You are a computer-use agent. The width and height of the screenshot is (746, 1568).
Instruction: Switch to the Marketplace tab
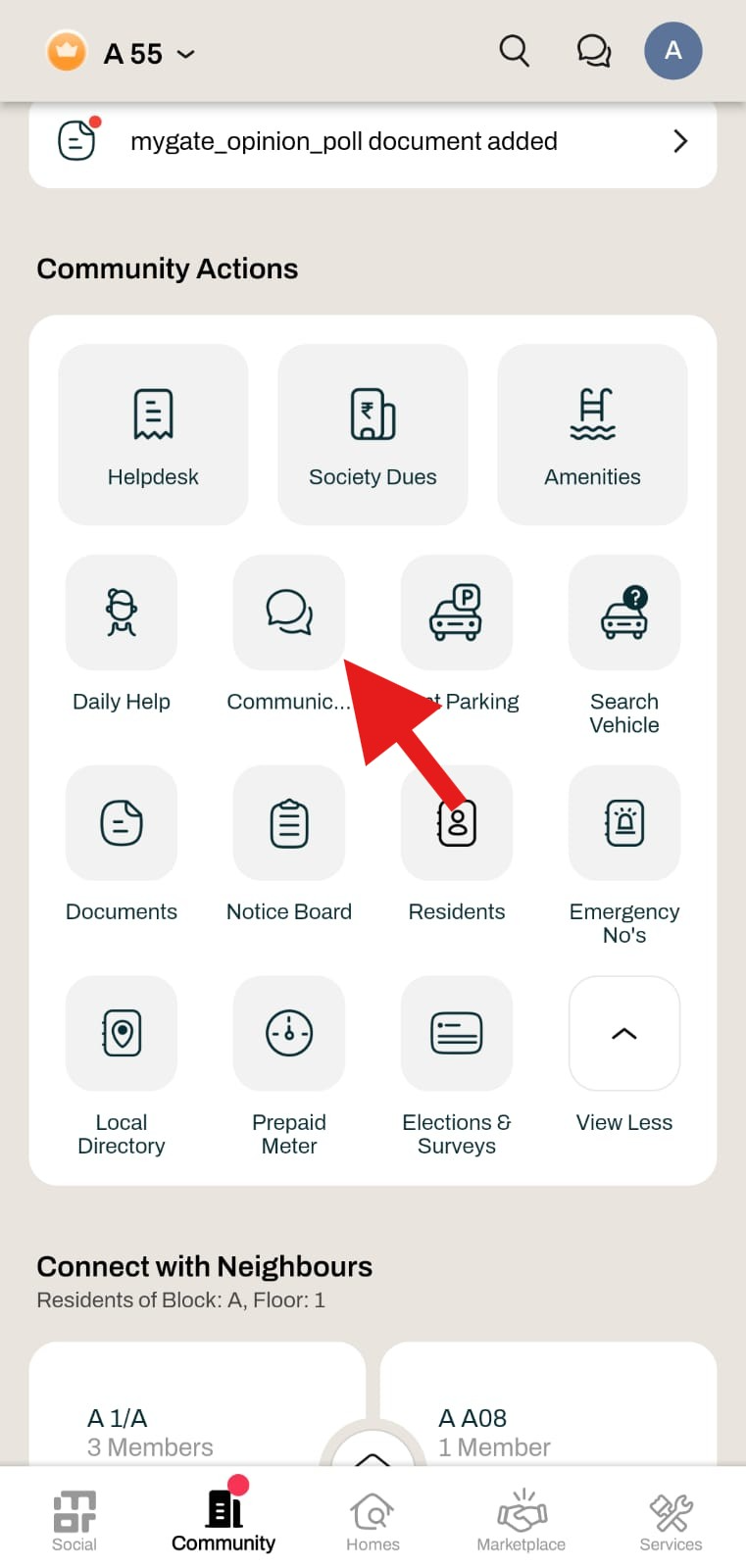(522, 1520)
